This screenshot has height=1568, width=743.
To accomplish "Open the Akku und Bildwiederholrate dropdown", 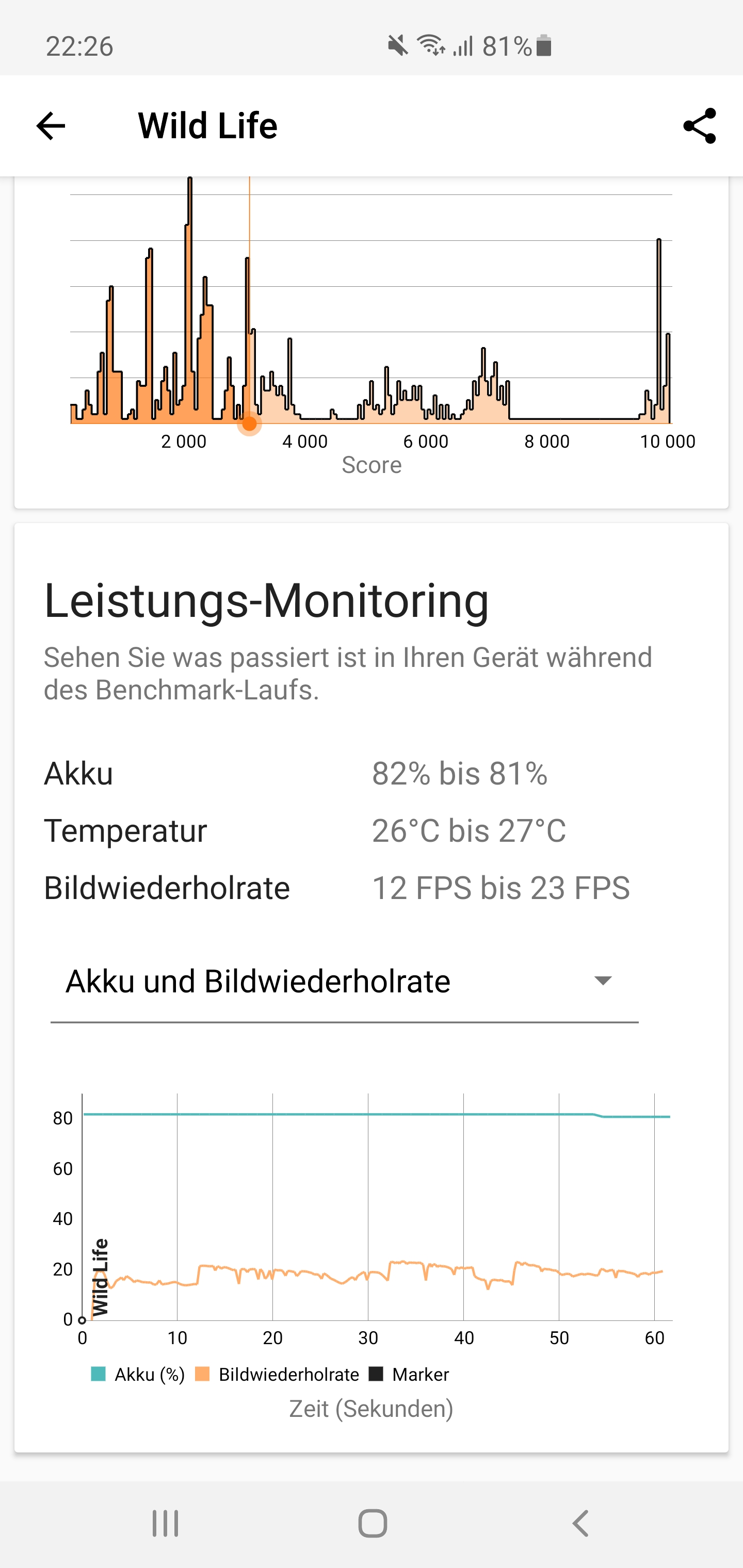I will pyautogui.click(x=344, y=982).
